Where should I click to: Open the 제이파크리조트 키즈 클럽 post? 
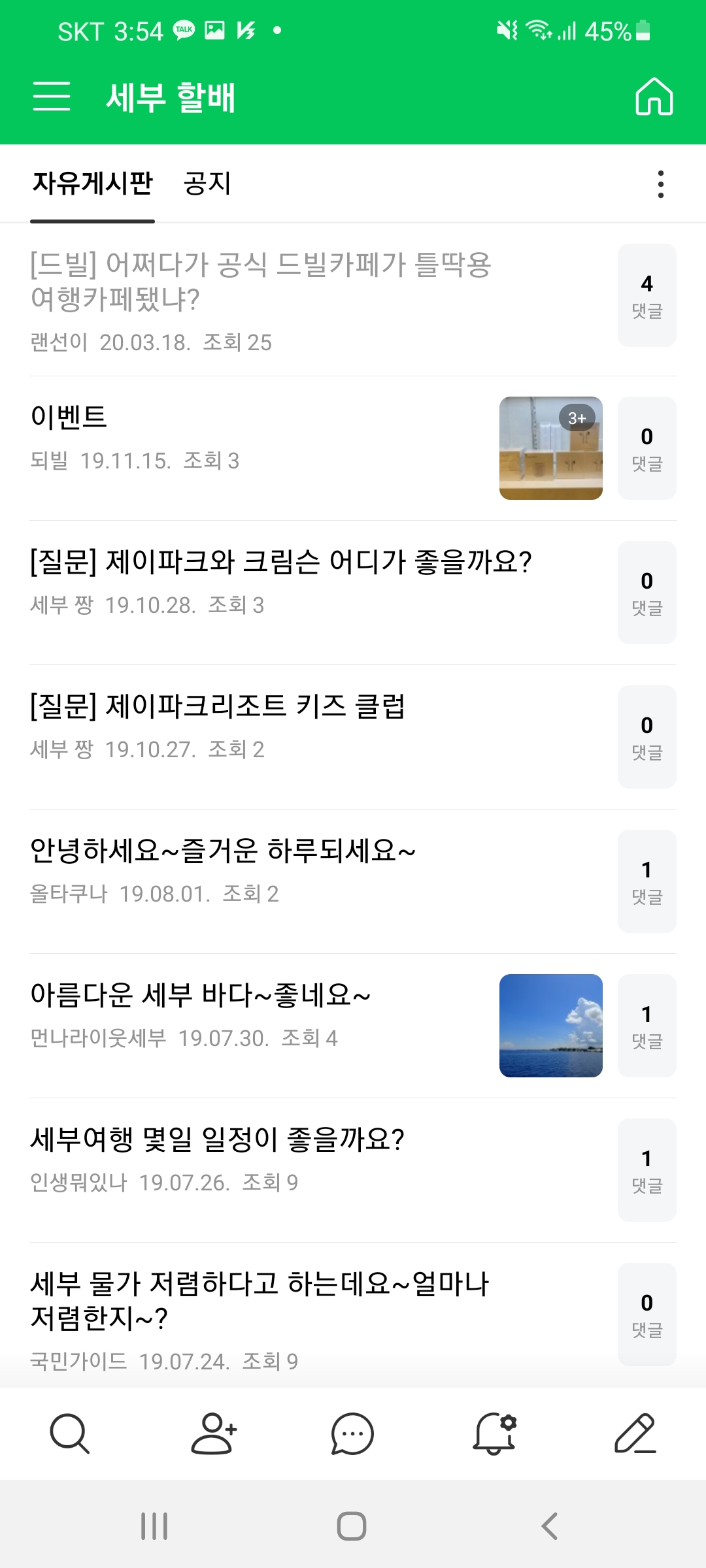coord(218,706)
